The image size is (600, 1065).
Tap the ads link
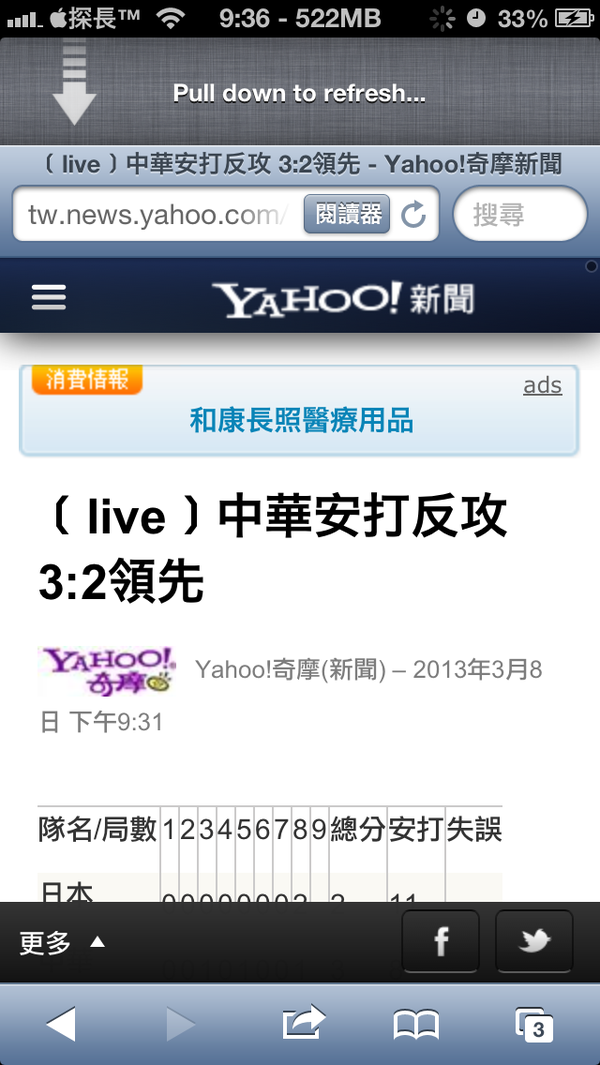(x=542, y=386)
